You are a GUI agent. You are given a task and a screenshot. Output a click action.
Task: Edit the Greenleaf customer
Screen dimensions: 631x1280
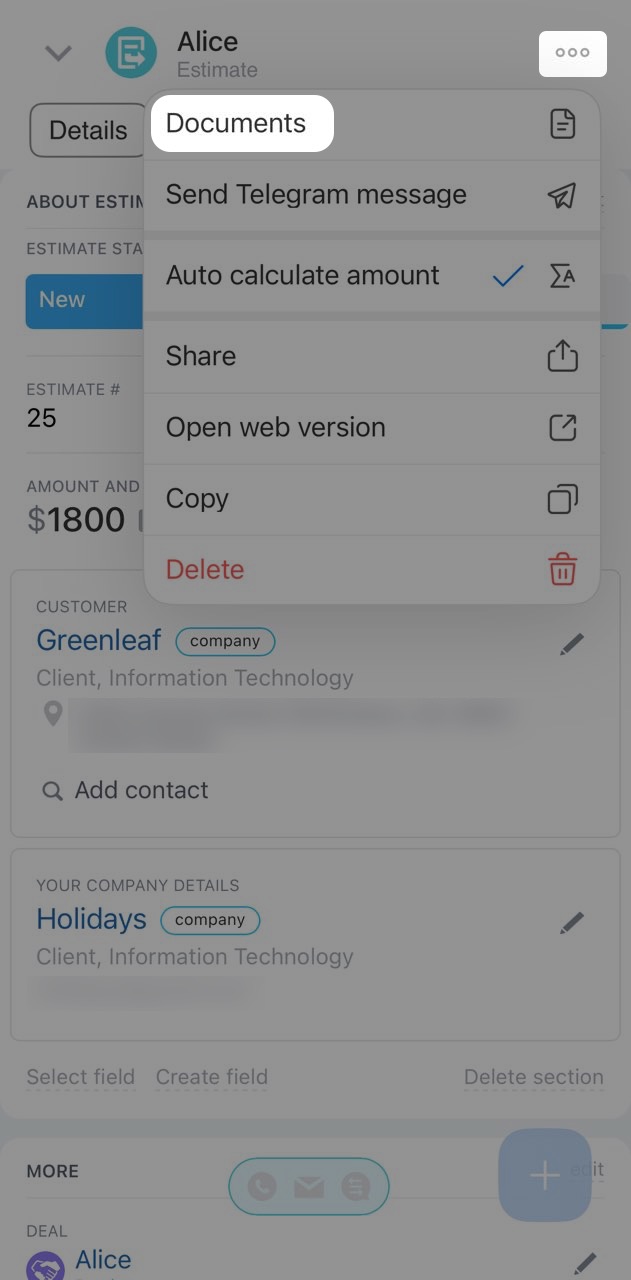(571, 645)
